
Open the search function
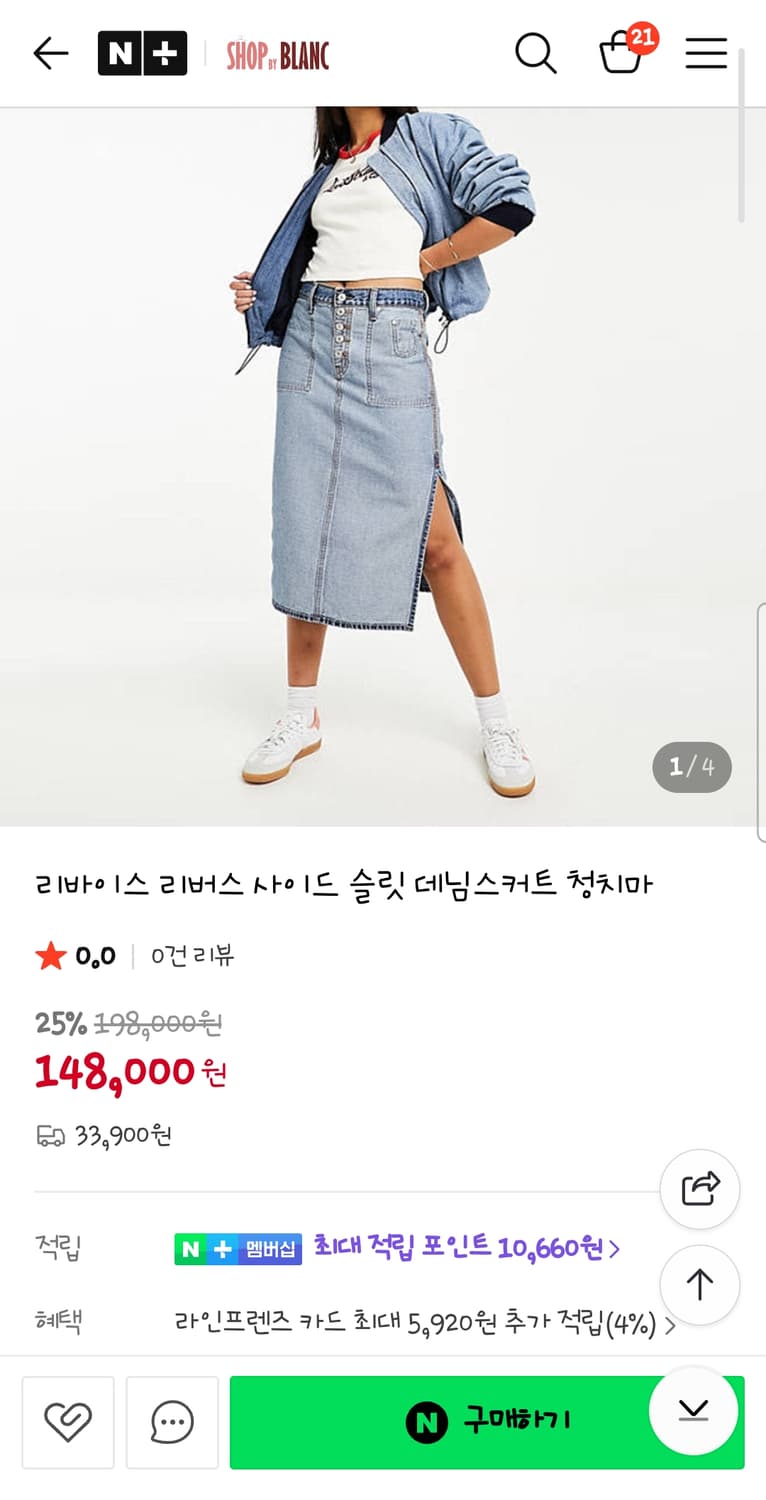click(x=536, y=54)
